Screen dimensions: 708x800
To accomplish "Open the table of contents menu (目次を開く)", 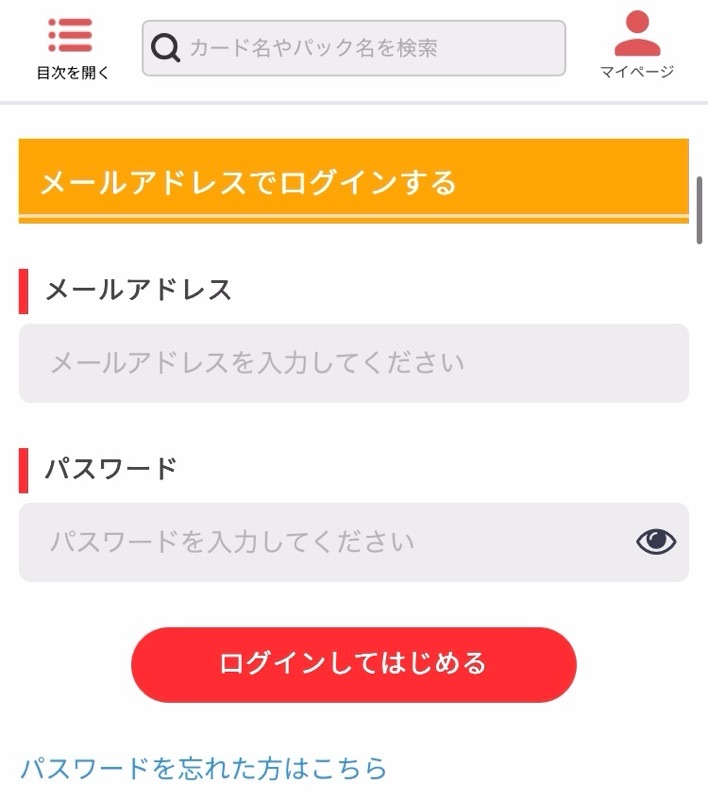I will click(x=71, y=44).
